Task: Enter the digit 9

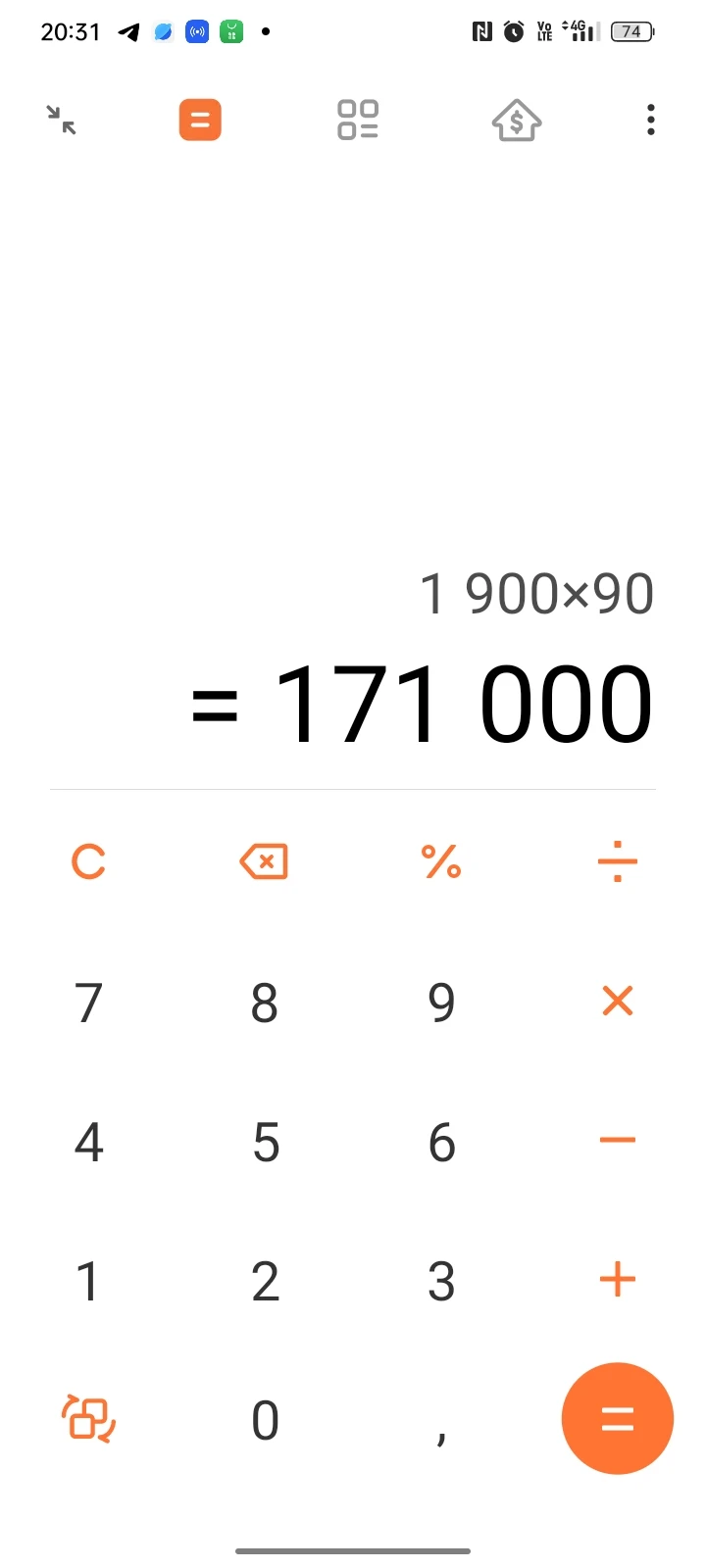Action: (x=441, y=1003)
